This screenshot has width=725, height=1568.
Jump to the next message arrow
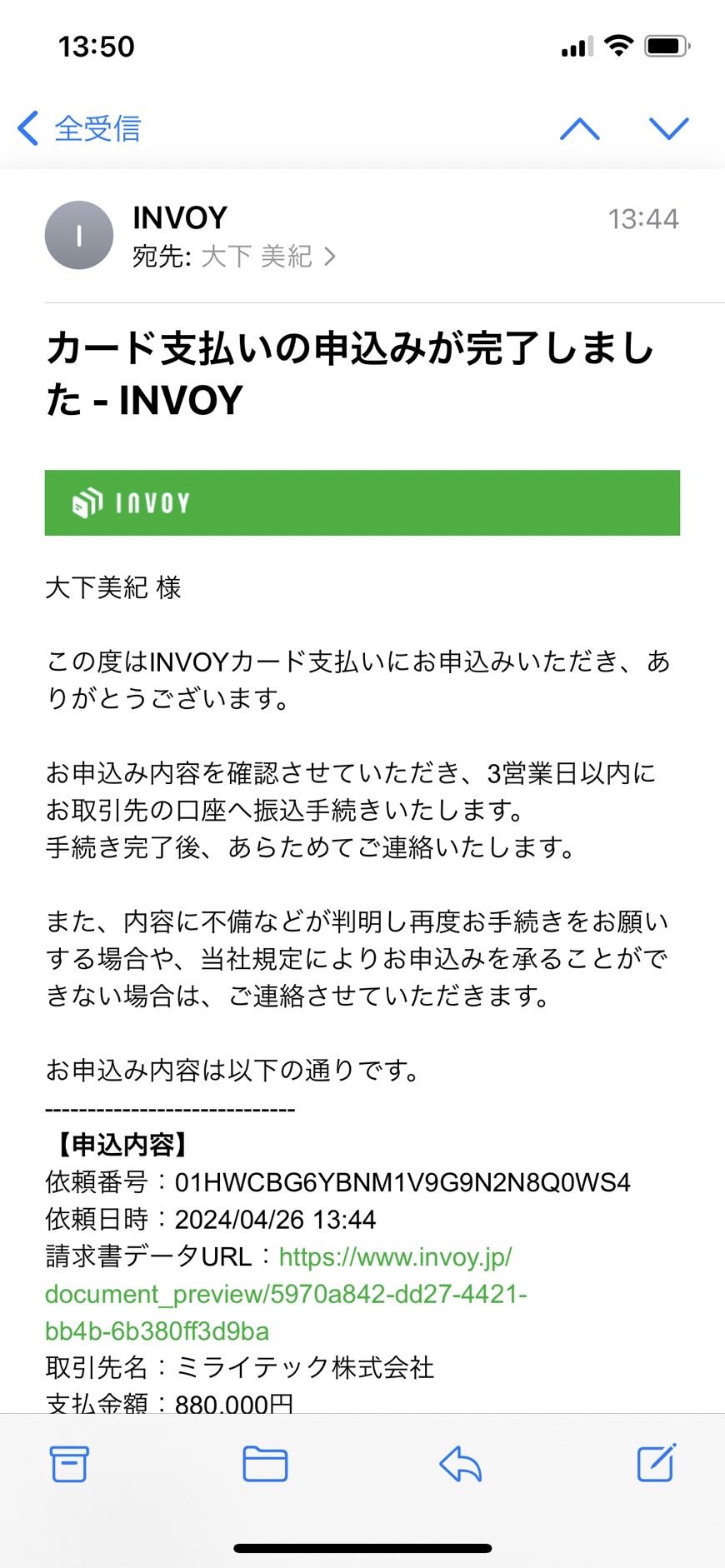point(669,128)
